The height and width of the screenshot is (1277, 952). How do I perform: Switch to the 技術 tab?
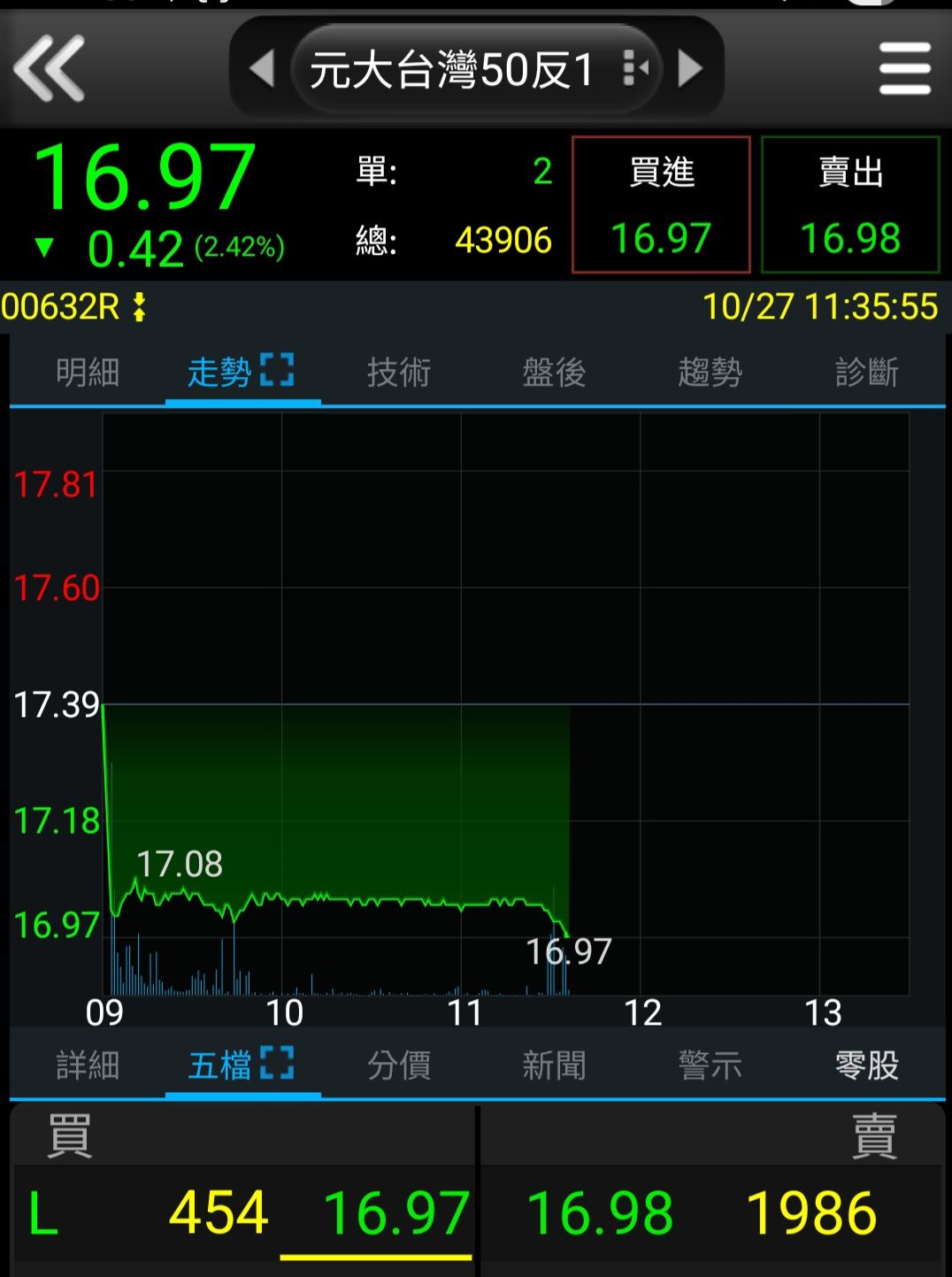399,373
